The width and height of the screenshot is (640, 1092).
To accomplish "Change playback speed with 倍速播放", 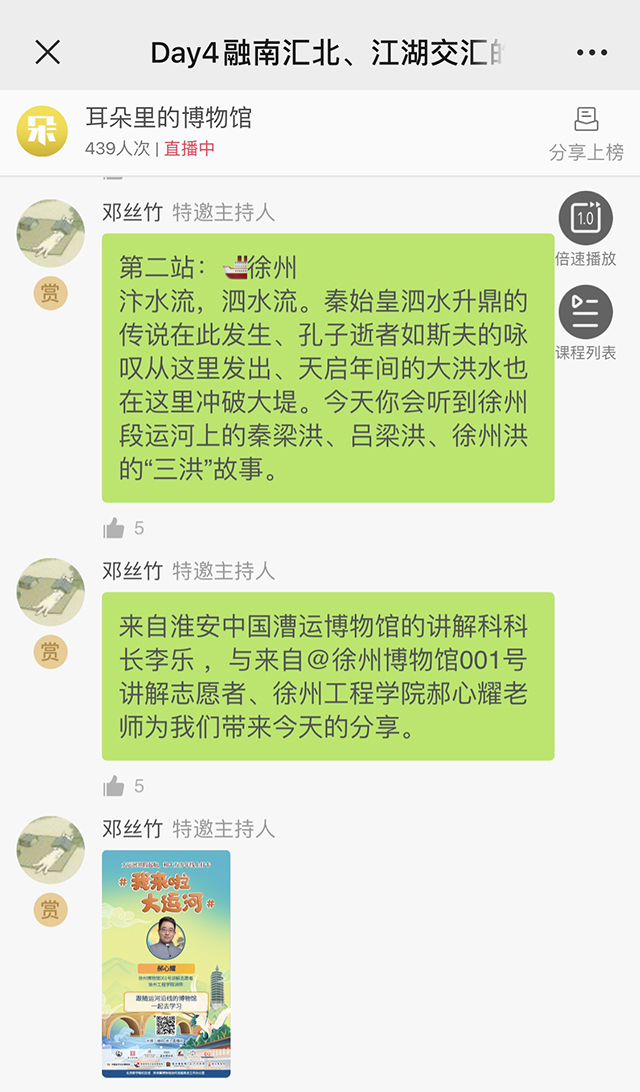I will click(x=585, y=228).
